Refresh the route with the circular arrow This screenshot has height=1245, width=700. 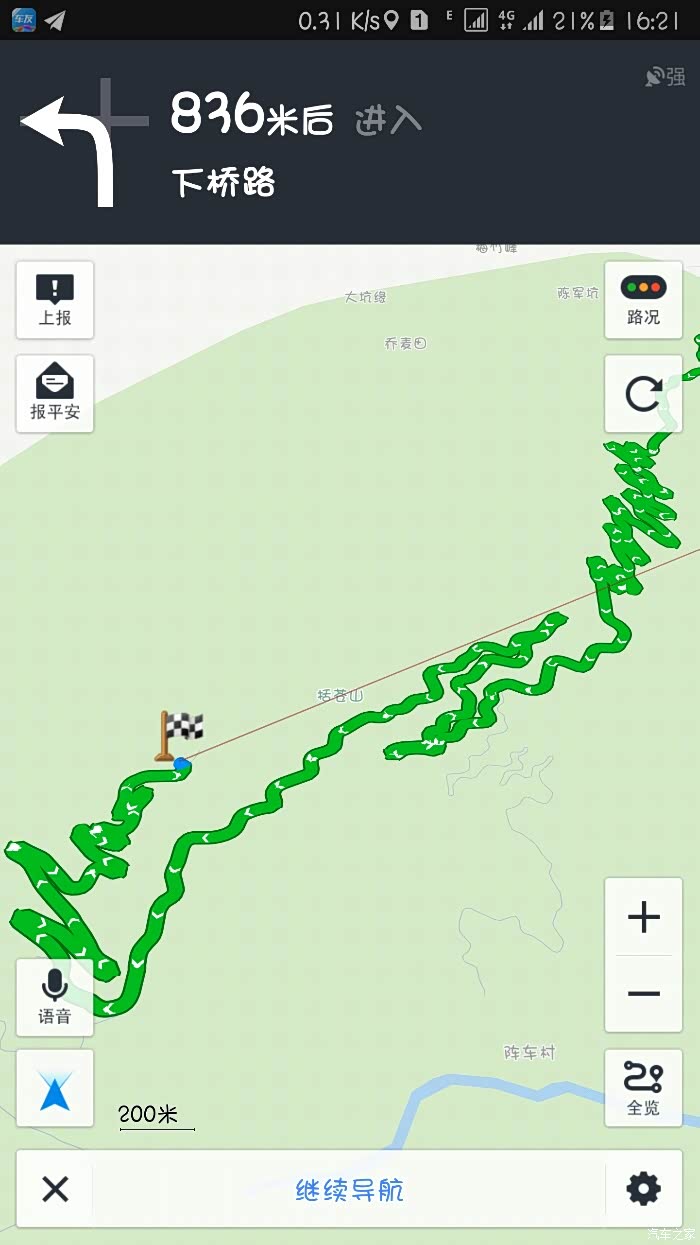point(643,393)
